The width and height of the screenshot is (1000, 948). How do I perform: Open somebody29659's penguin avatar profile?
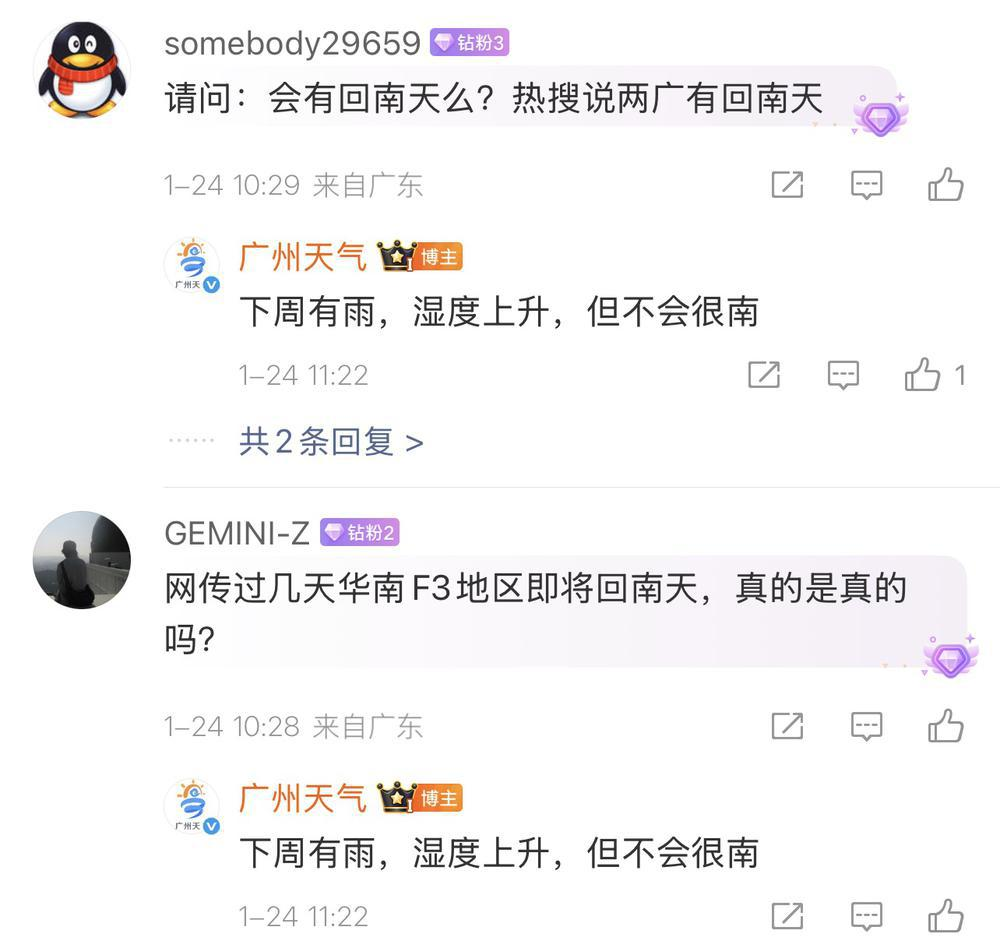[x=82, y=71]
